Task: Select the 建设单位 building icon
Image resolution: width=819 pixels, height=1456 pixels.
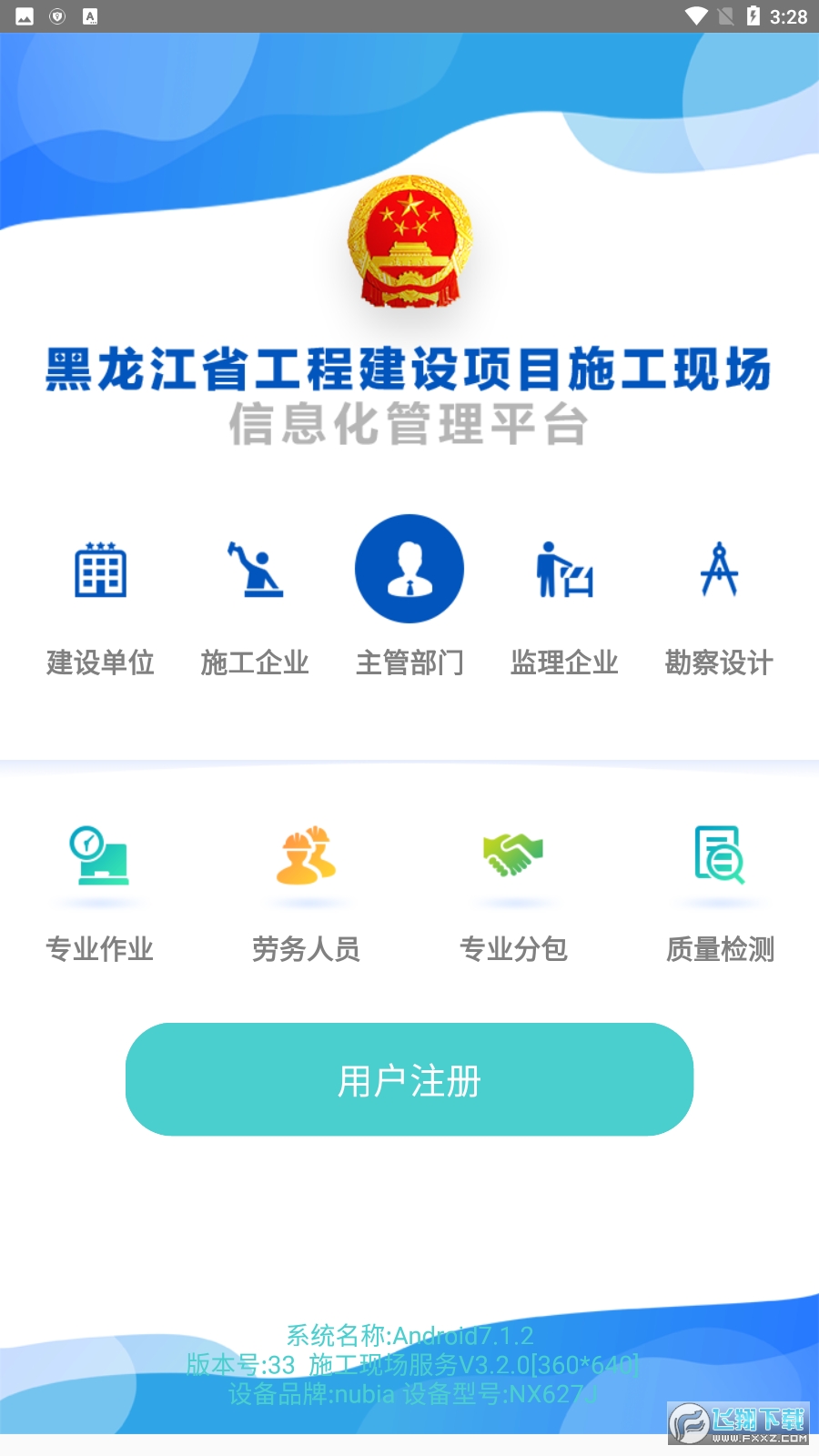Action: click(100, 569)
